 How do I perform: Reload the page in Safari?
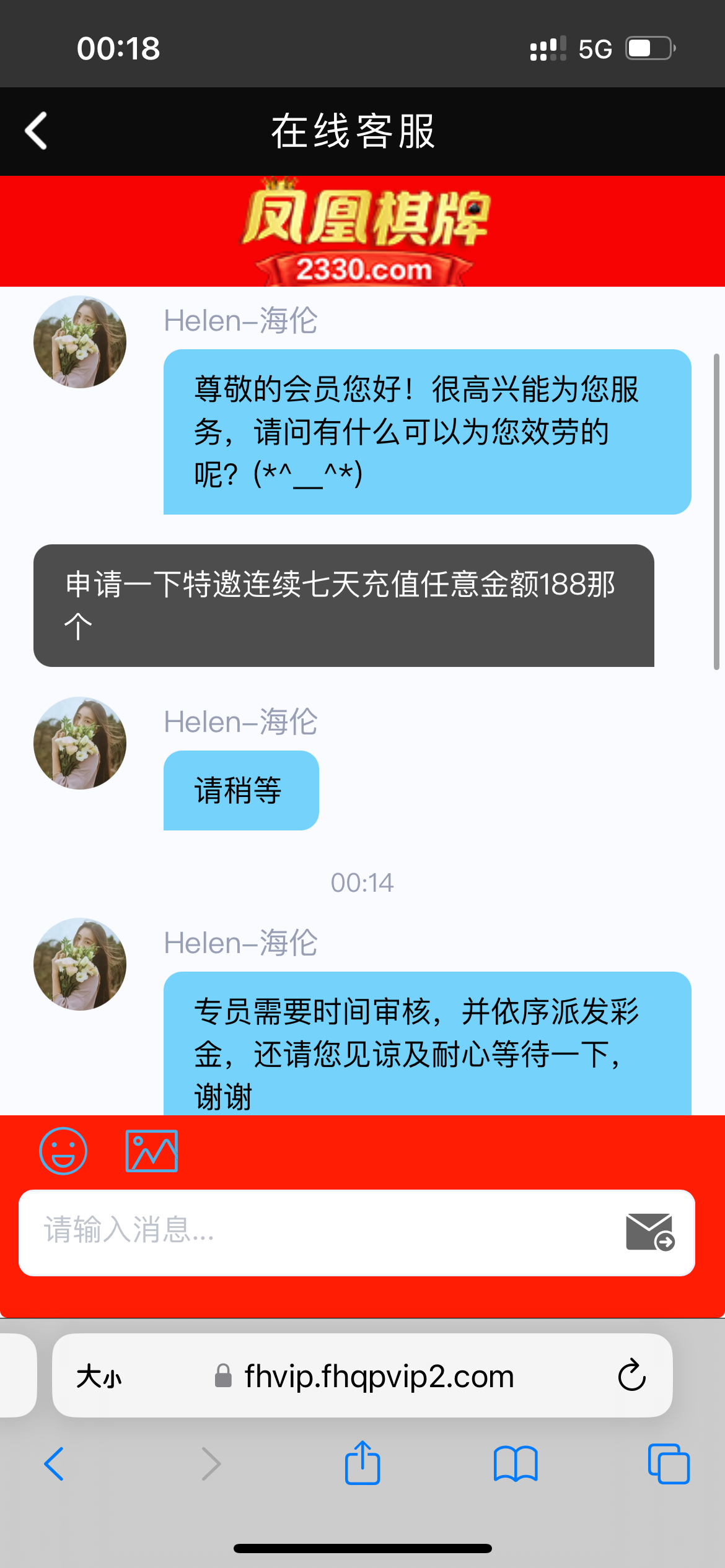(x=631, y=1375)
